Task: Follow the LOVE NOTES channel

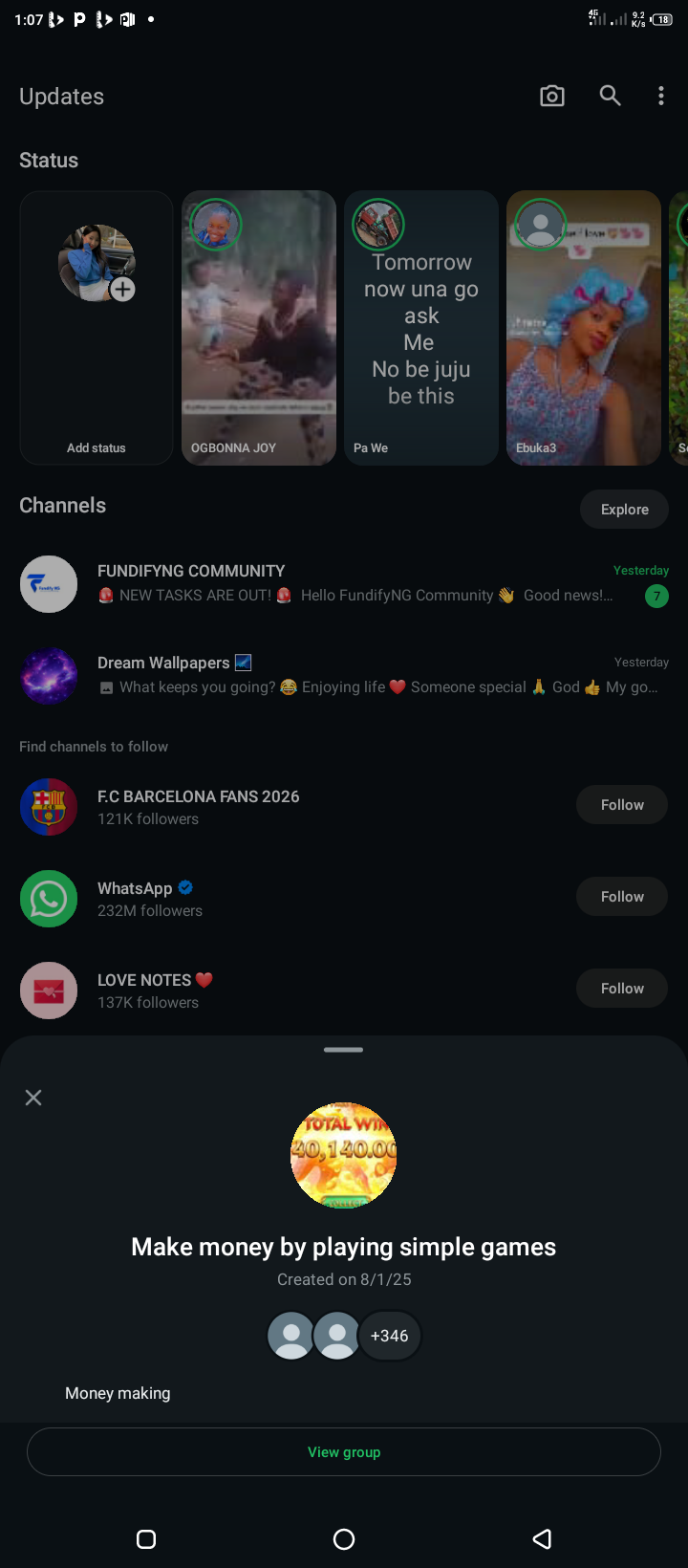Action: tap(622, 989)
